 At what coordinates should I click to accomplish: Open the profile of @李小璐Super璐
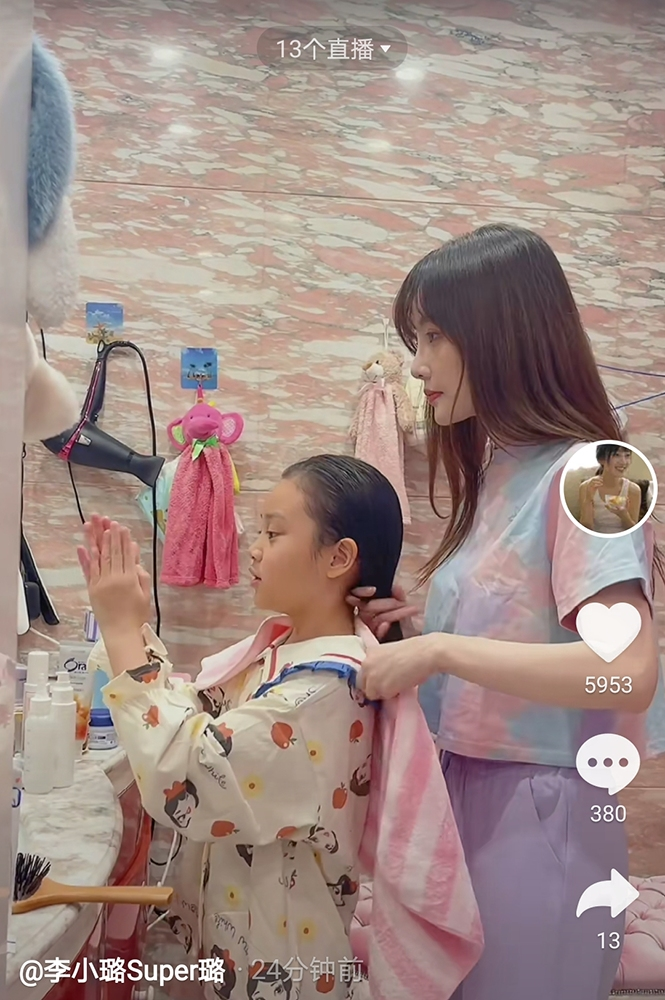tap(123, 970)
